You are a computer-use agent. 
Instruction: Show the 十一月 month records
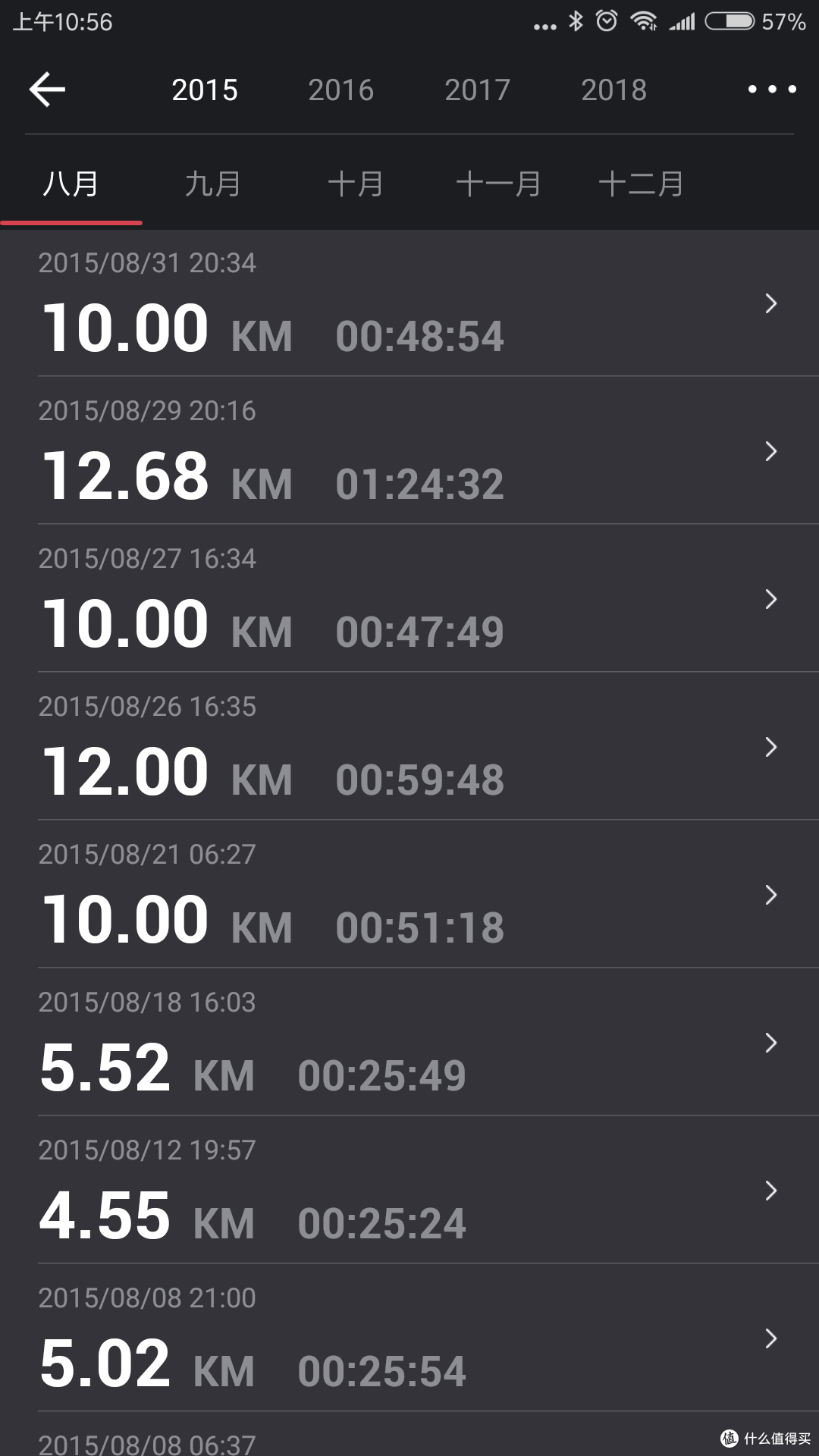point(498,184)
